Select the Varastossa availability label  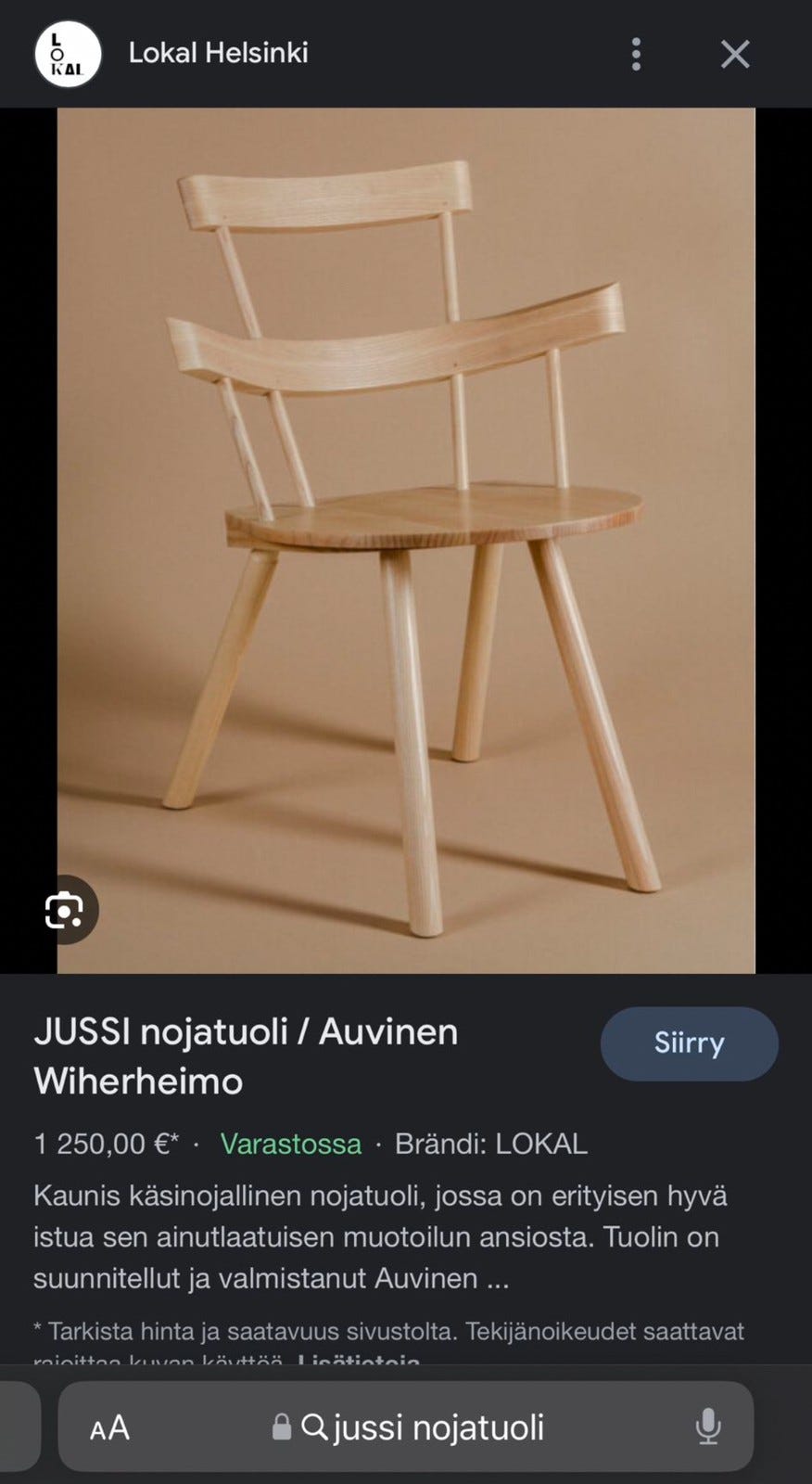tap(290, 1144)
